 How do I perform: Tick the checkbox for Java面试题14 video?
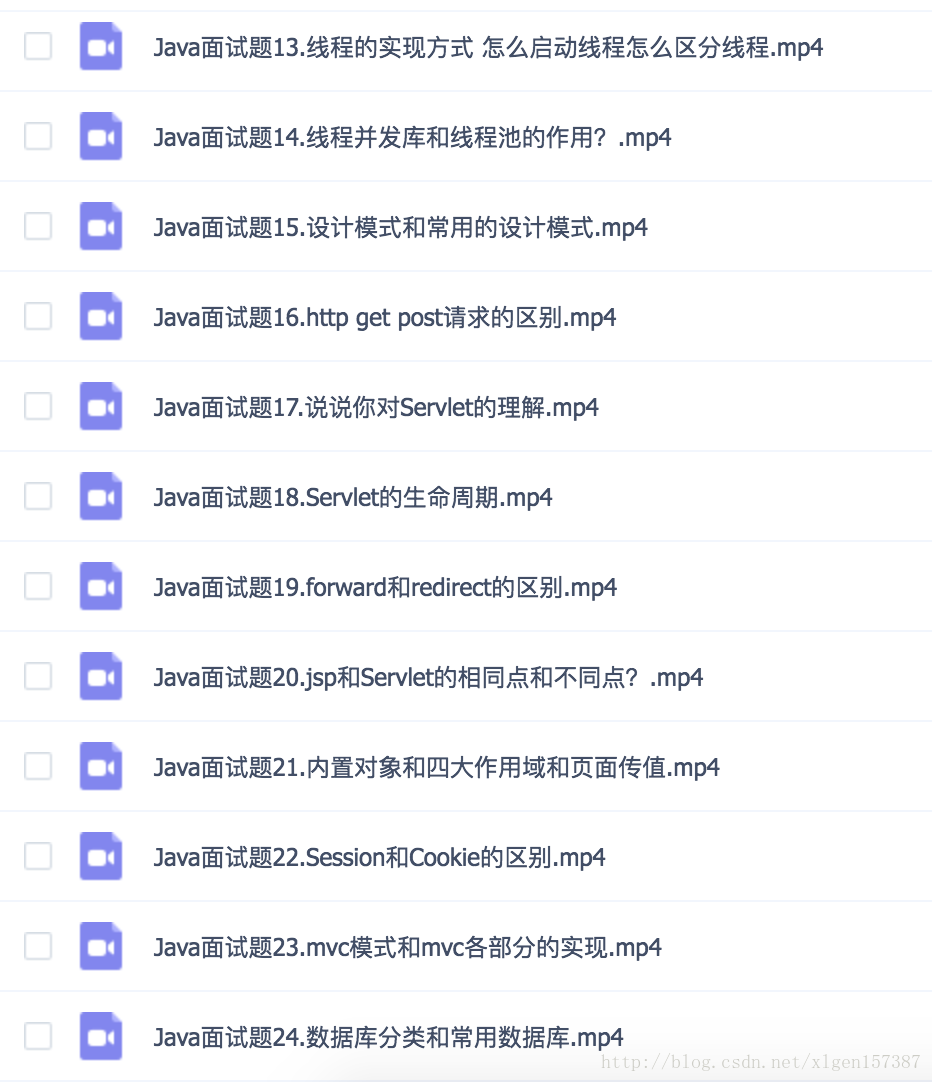38,136
